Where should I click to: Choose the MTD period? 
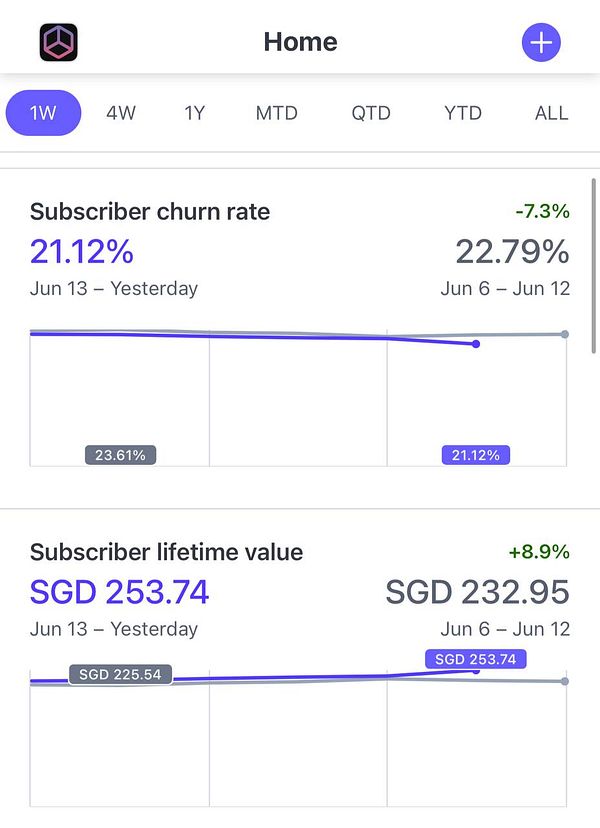click(x=276, y=113)
